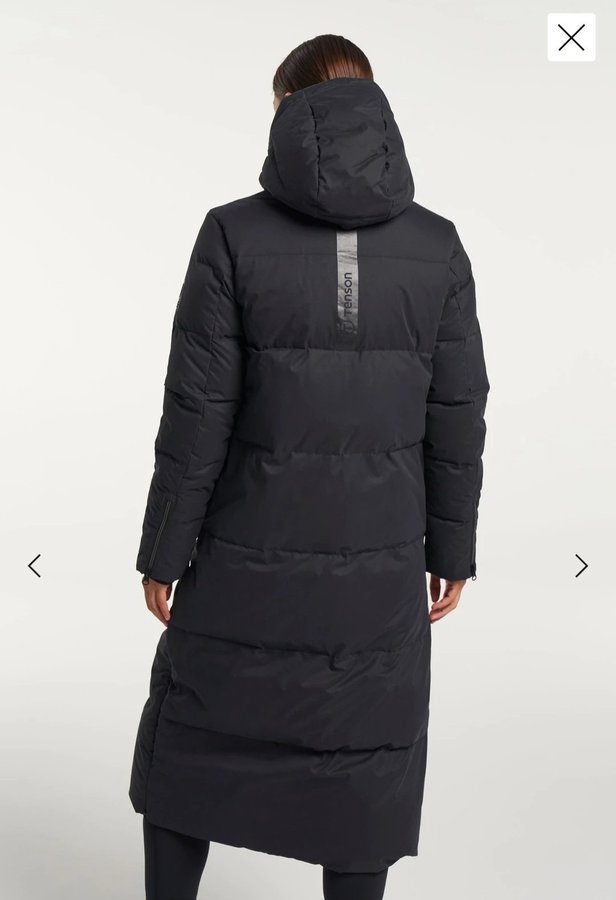Go to the previous product photo
The image size is (616, 900).
tap(34, 566)
